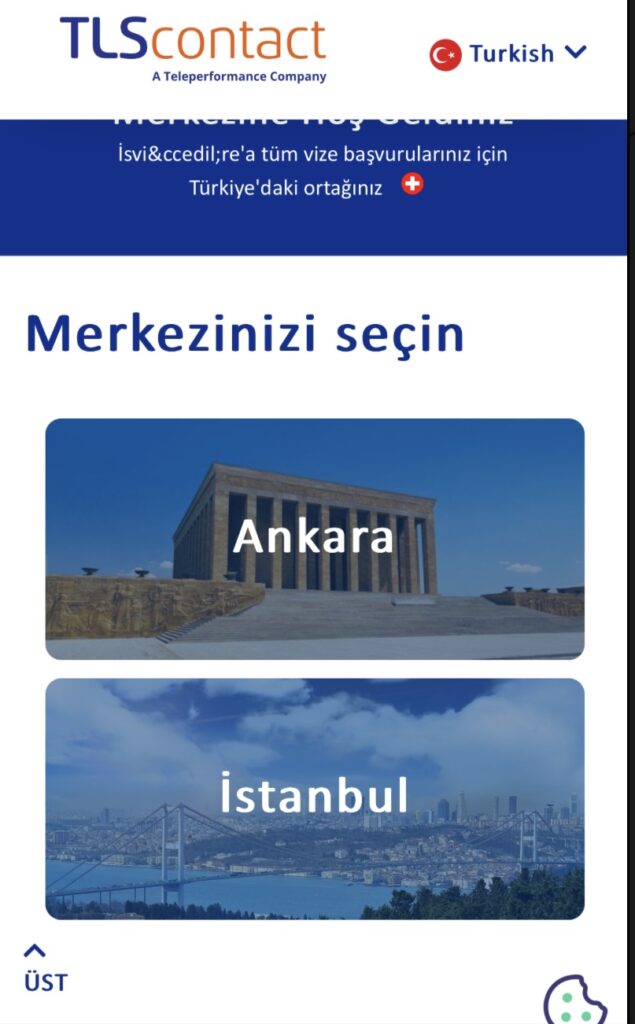Jump back to top with ÜST
The height and width of the screenshot is (1024, 635).
click(45, 968)
